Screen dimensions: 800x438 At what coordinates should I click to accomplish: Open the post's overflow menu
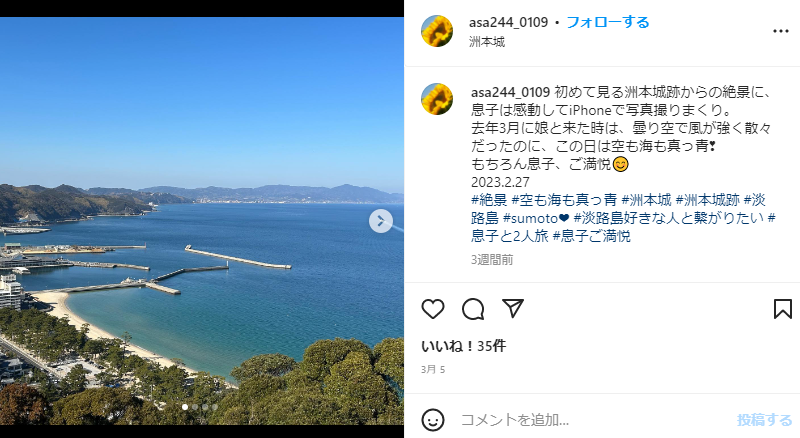[x=780, y=31]
